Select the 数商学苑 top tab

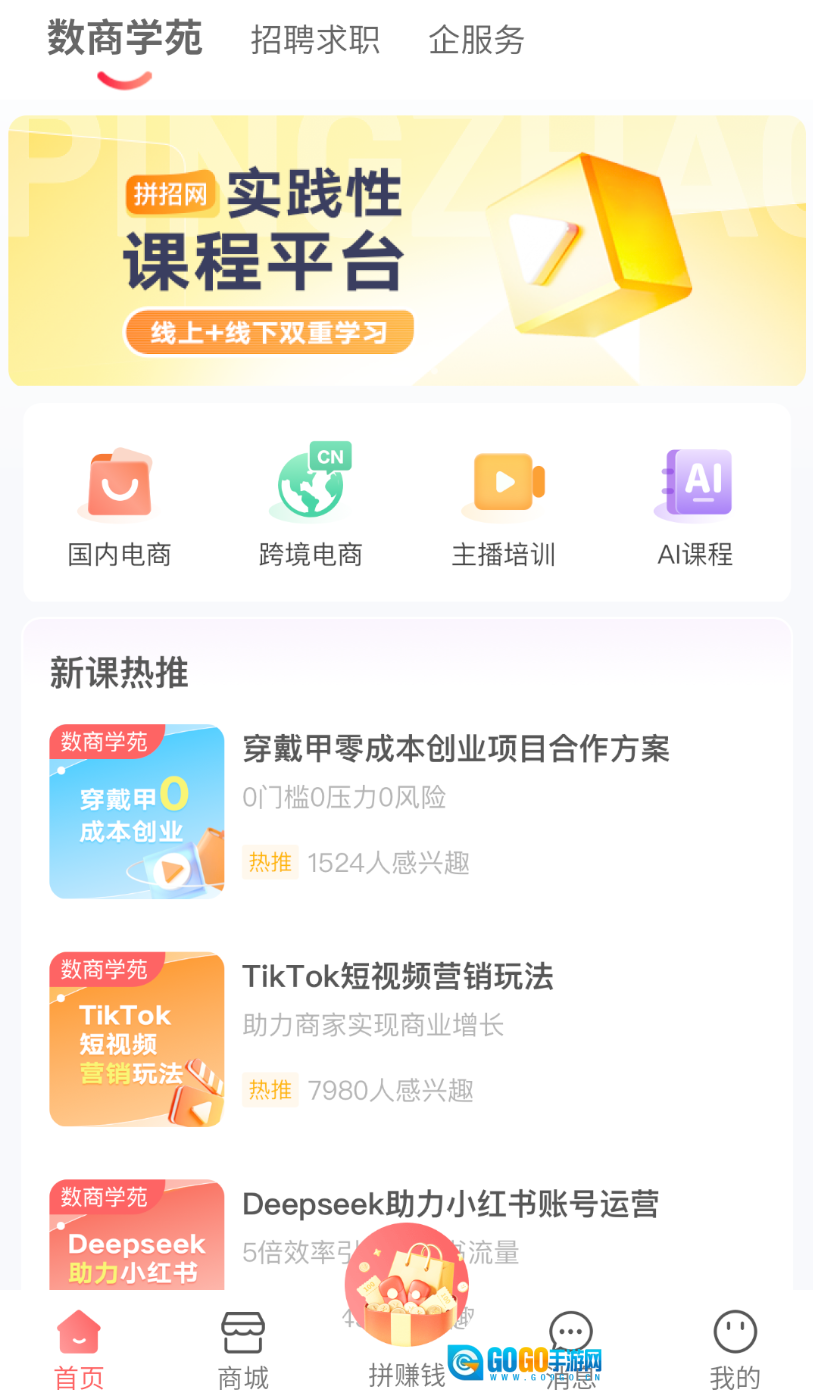(125, 41)
